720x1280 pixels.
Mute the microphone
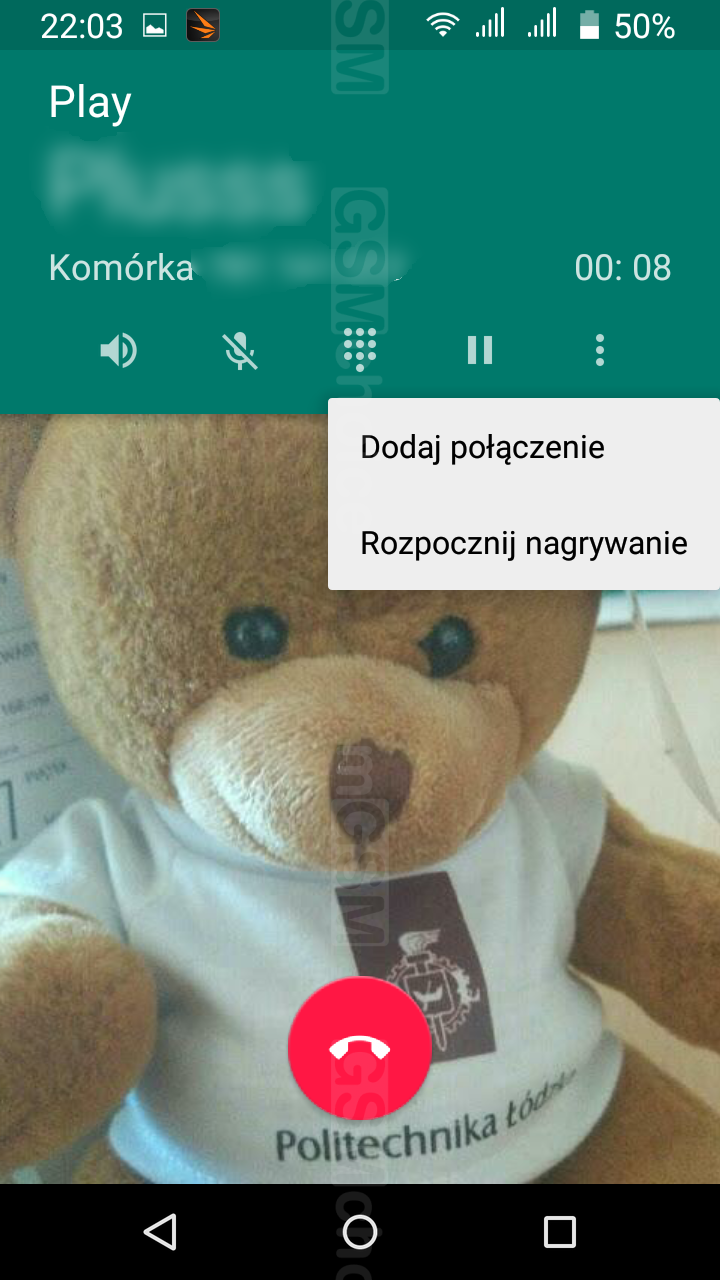(240, 350)
